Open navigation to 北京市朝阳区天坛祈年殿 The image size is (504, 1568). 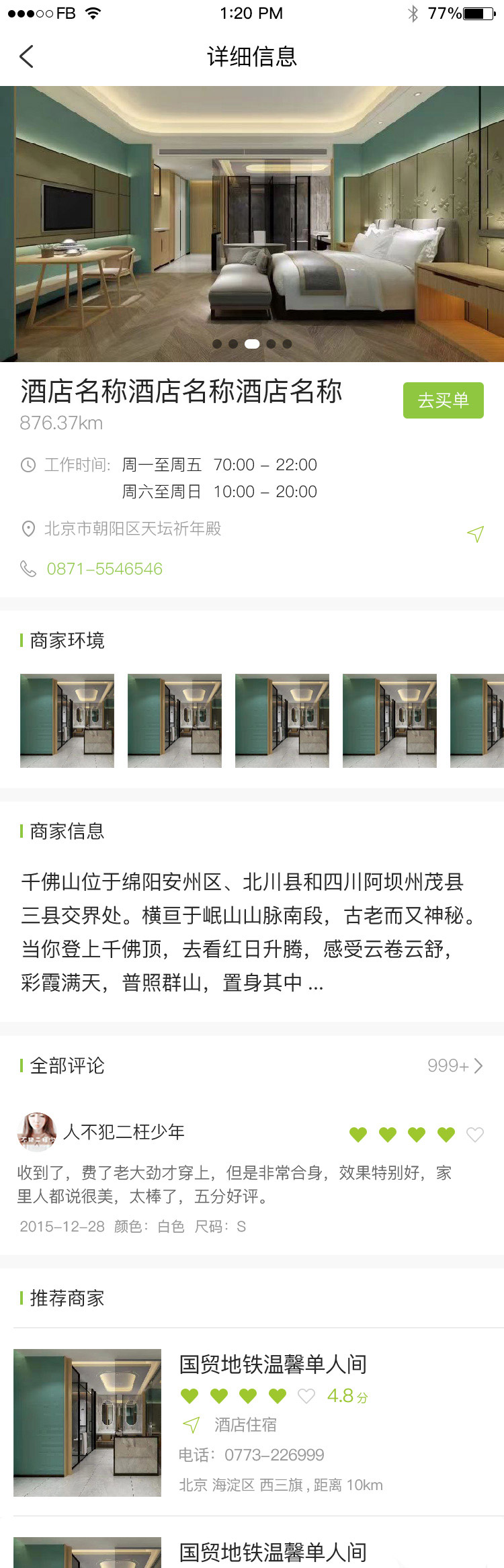point(475,534)
